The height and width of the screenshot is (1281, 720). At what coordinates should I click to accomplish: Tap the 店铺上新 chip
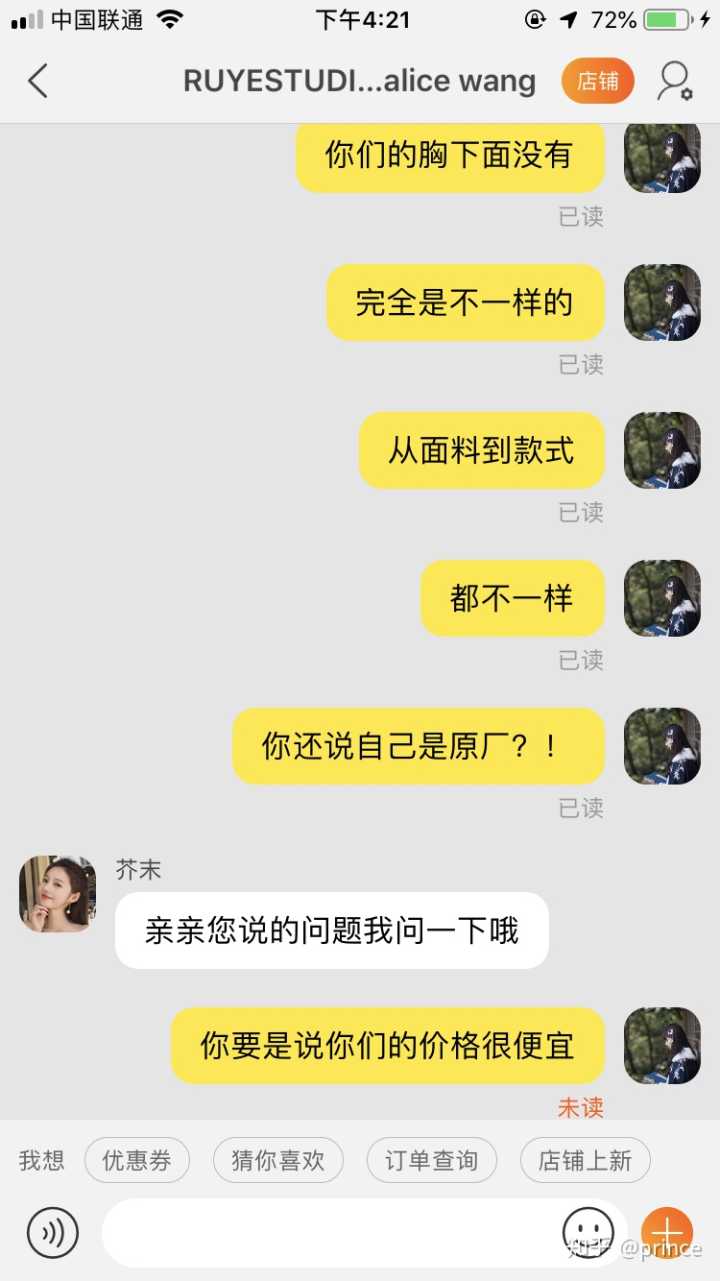585,1161
